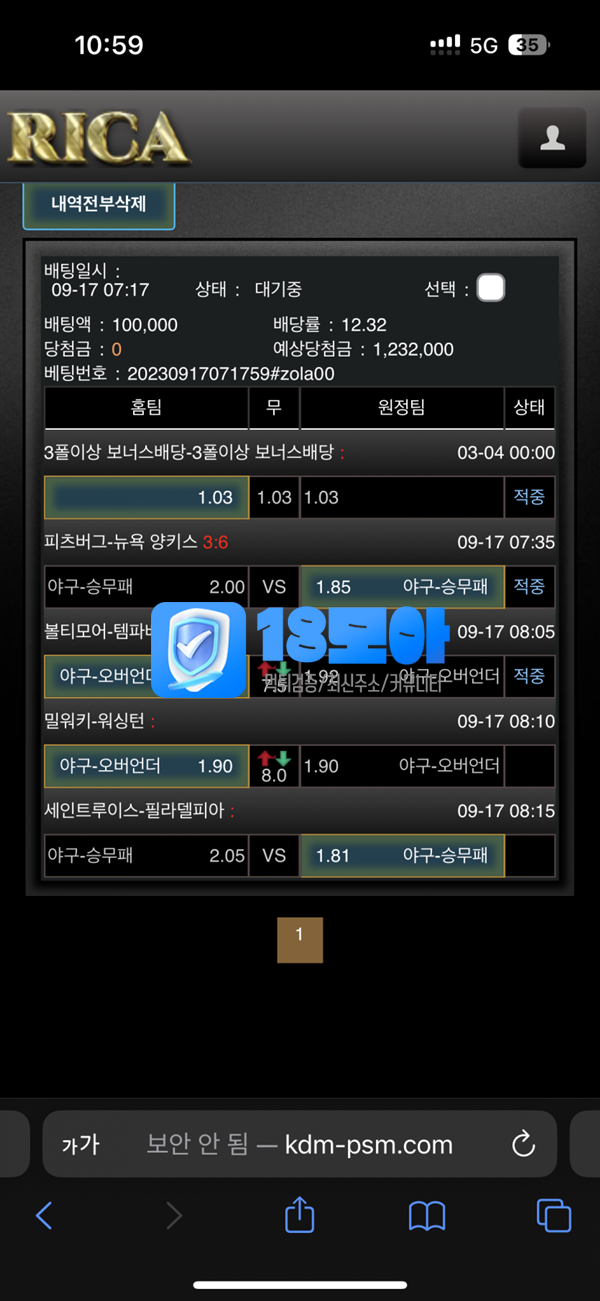Open Safari bookmarks
The image size is (600, 1301).
coord(427,1215)
